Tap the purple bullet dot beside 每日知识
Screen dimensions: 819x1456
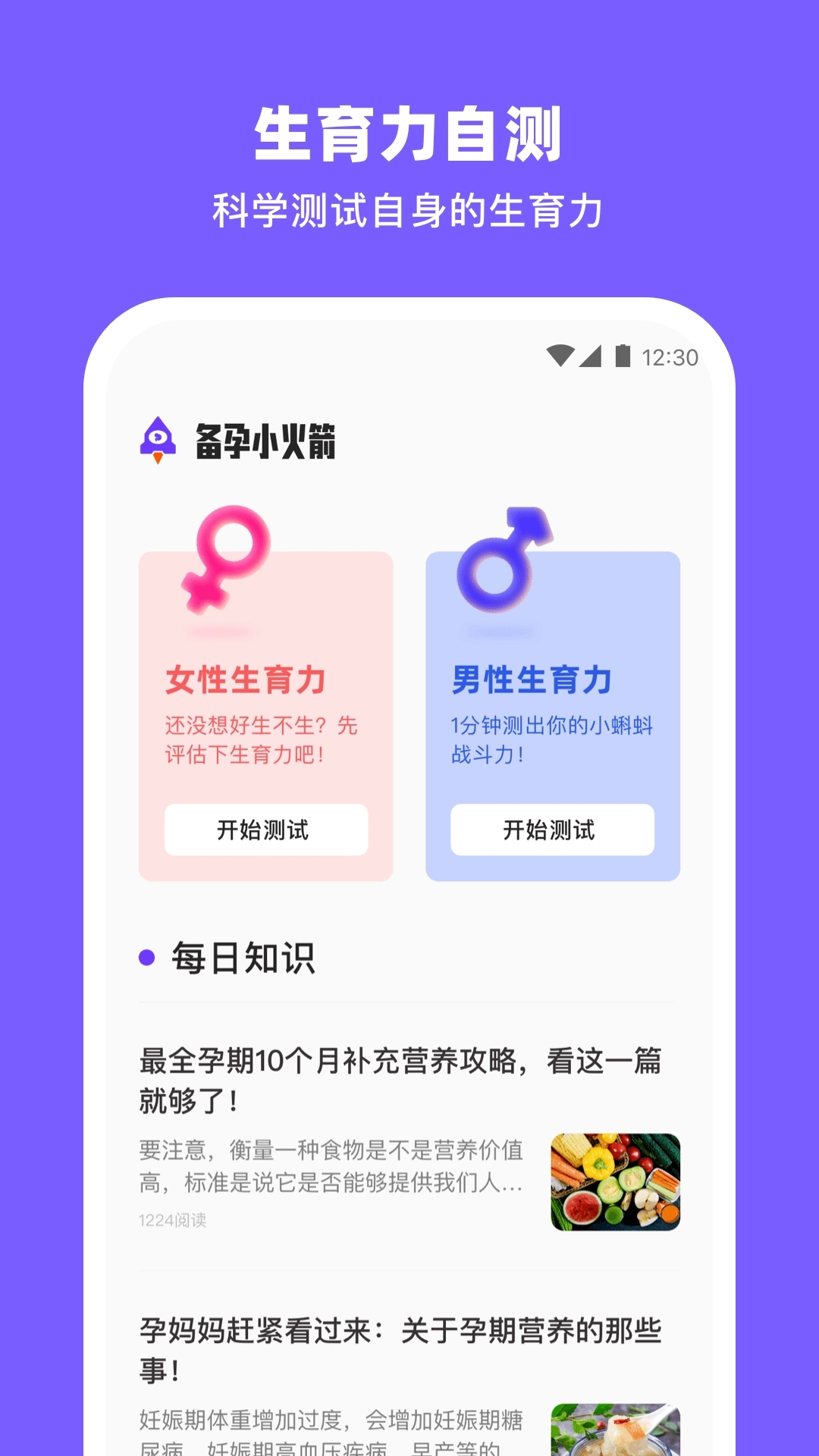pyautogui.click(x=146, y=959)
